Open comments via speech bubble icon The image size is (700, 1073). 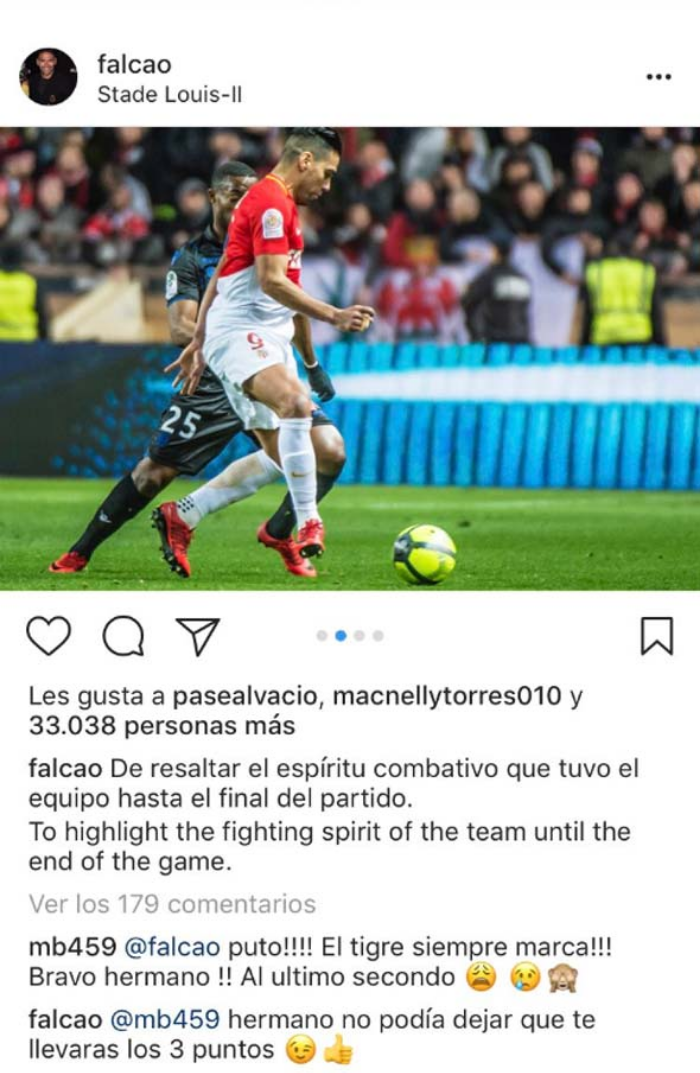[x=123, y=636]
